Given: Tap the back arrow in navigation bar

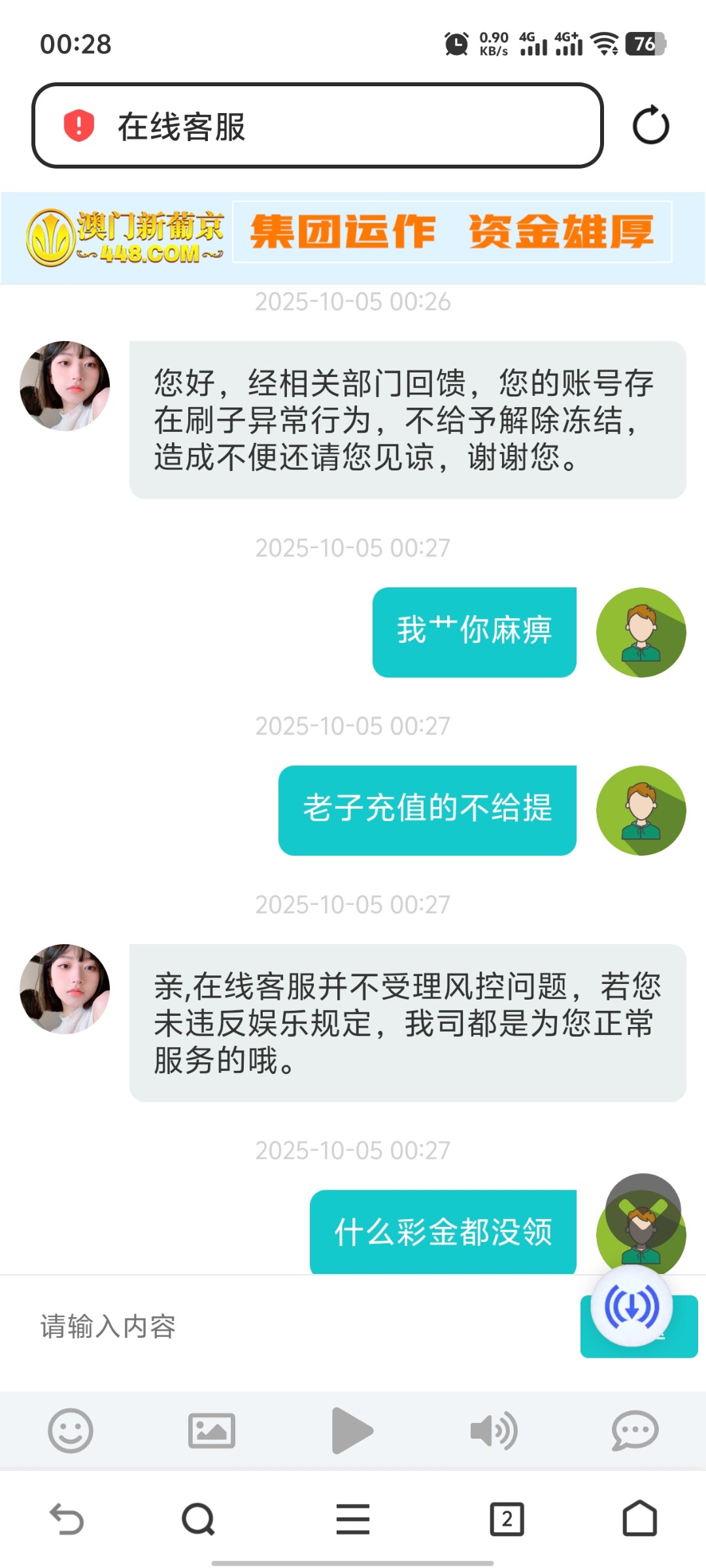Looking at the screenshot, I should (67, 1520).
